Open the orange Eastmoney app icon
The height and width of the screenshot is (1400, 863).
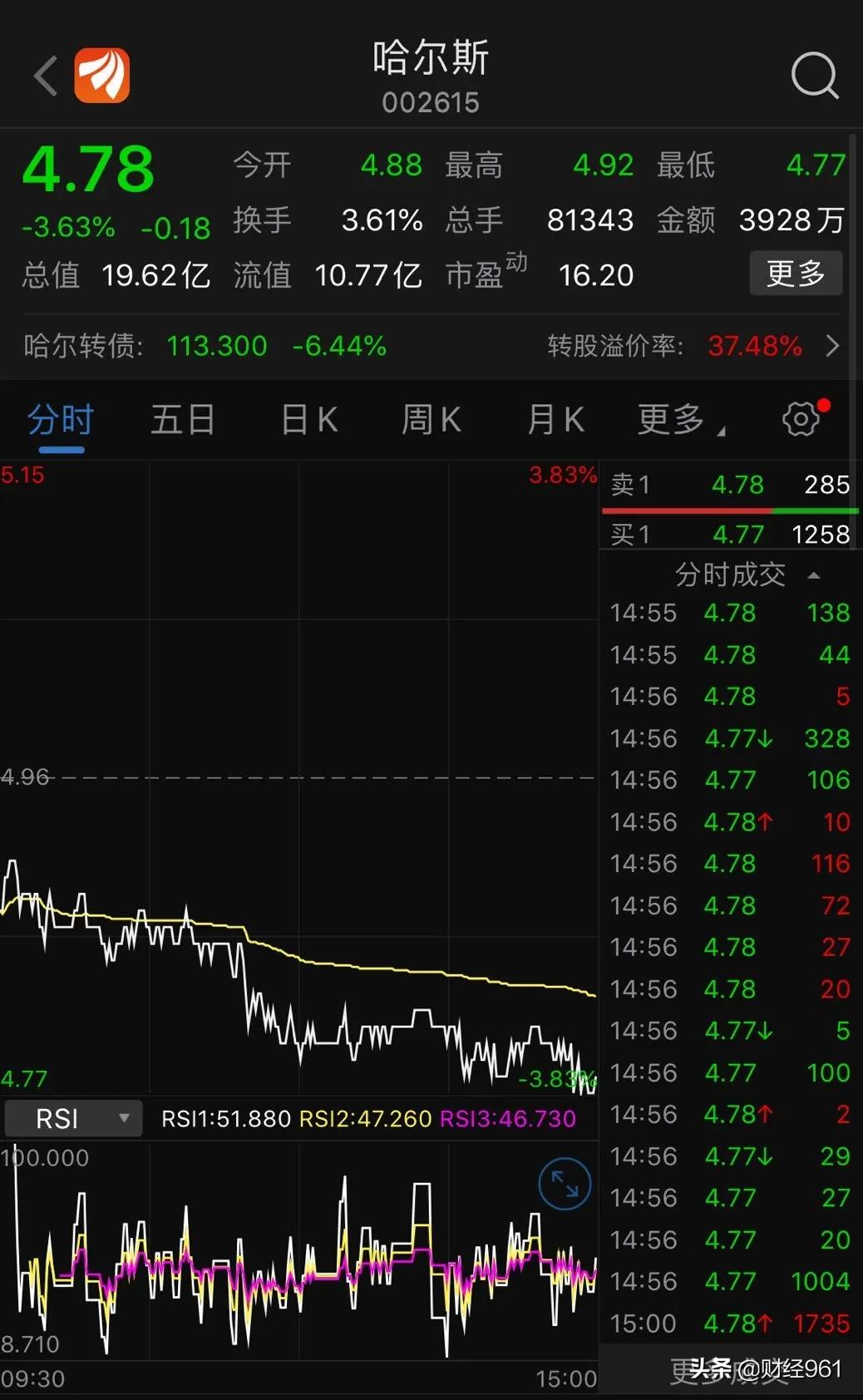pyautogui.click(x=102, y=76)
